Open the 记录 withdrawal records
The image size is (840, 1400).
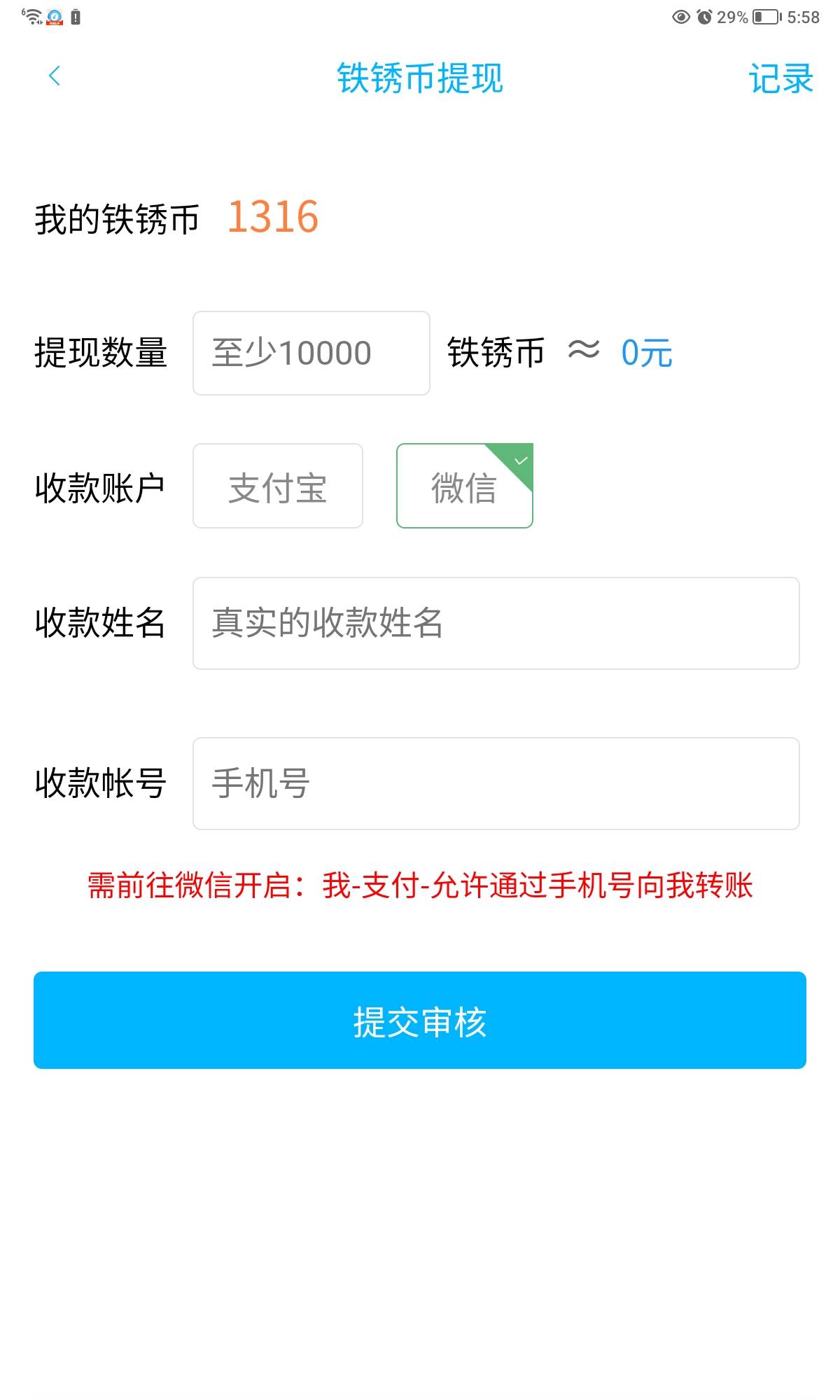pos(780,78)
